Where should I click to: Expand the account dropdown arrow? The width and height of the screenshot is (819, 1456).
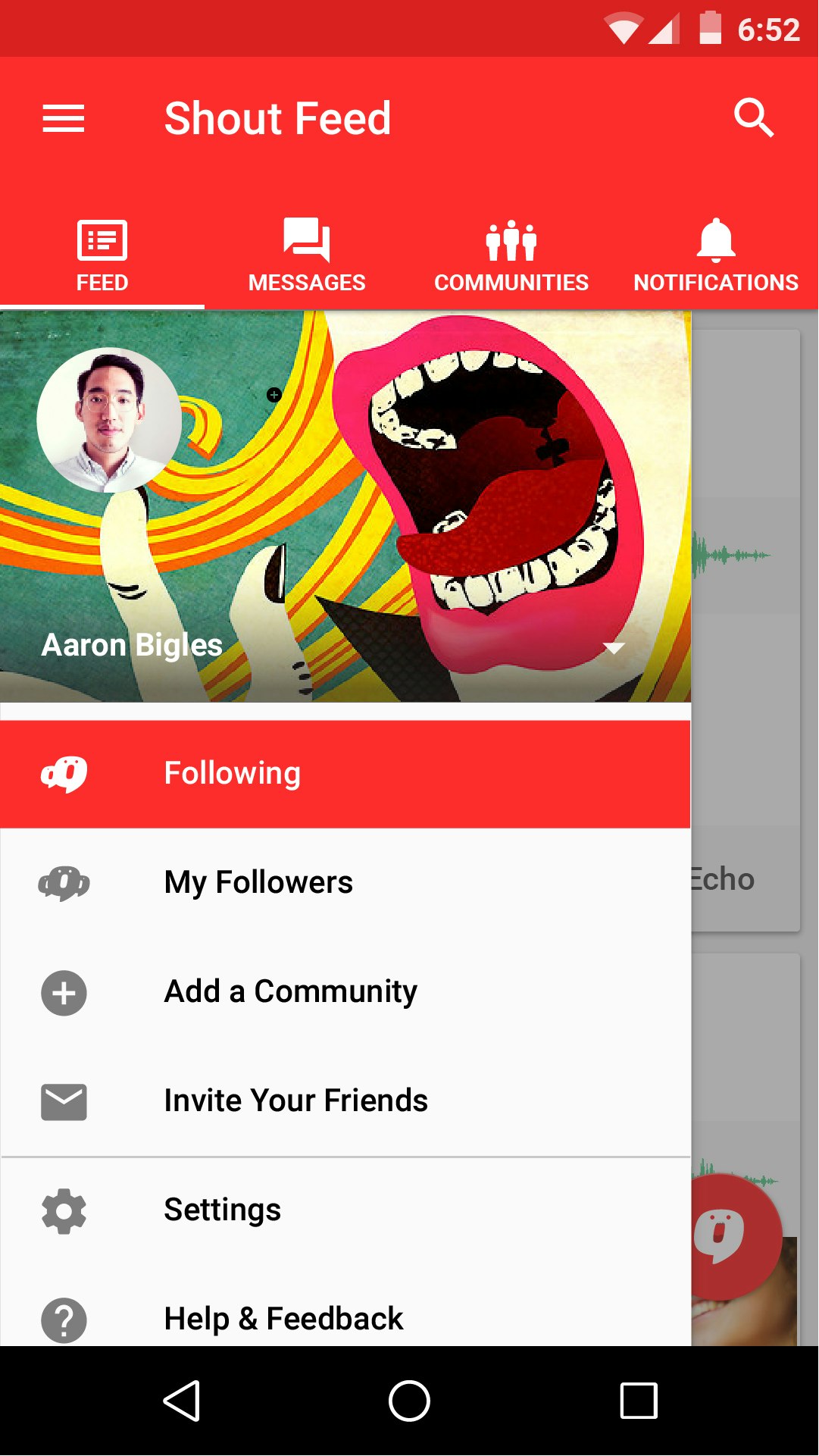click(x=613, y=648)
